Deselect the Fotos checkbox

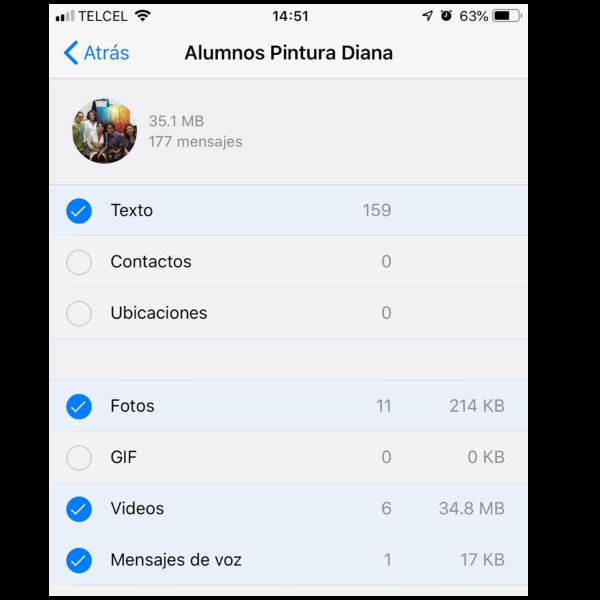coord(79,407)
